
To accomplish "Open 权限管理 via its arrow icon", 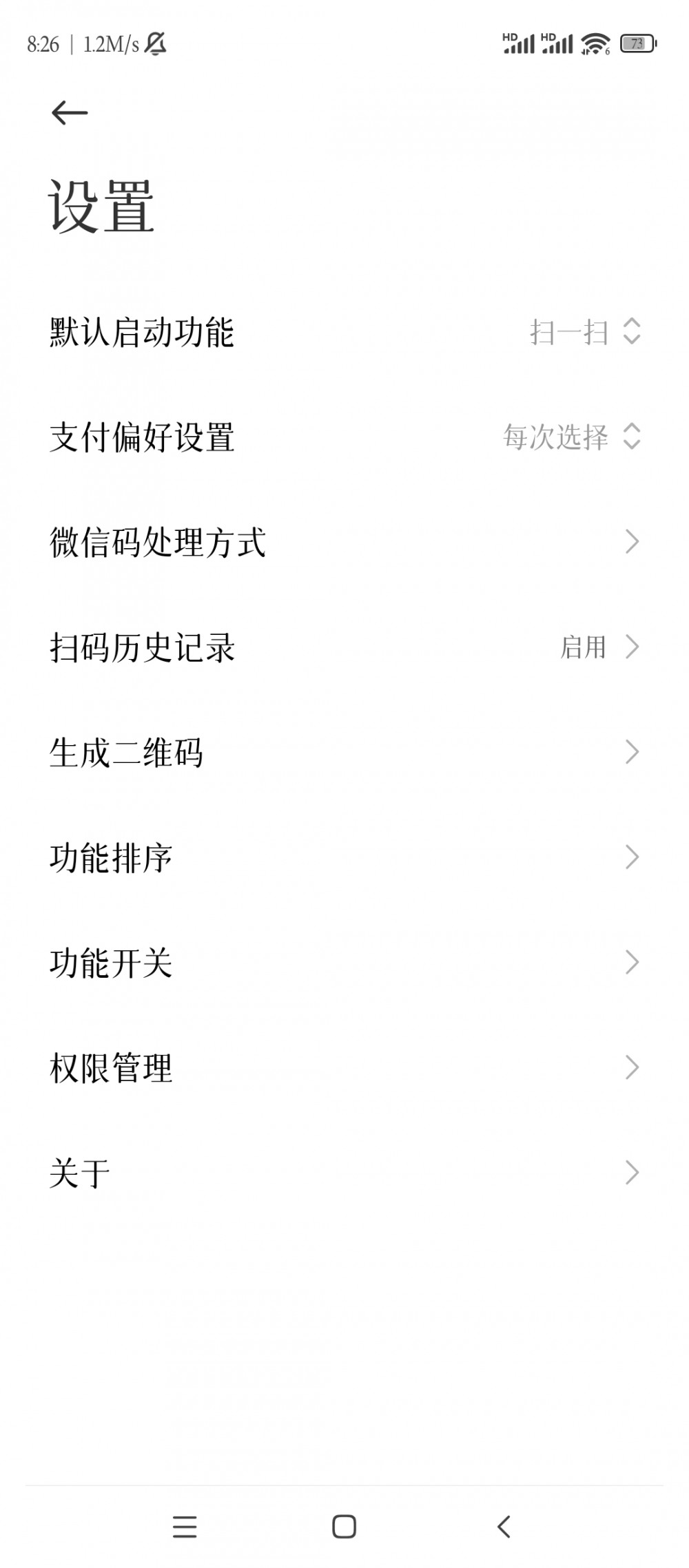I will coord(631,1068).
